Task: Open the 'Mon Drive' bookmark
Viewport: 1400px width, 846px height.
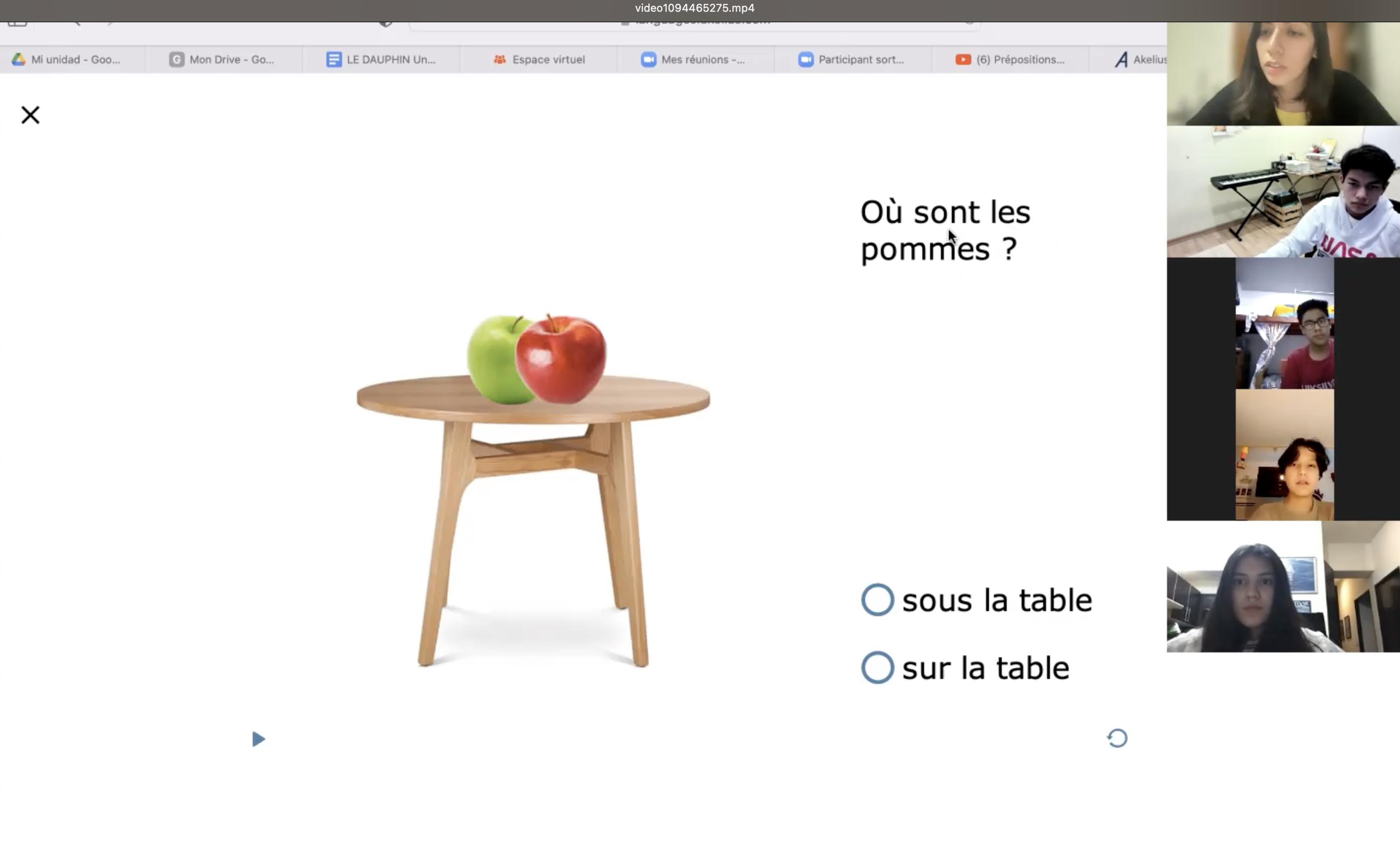Action: pyautogui.click(x=222, y=59)
